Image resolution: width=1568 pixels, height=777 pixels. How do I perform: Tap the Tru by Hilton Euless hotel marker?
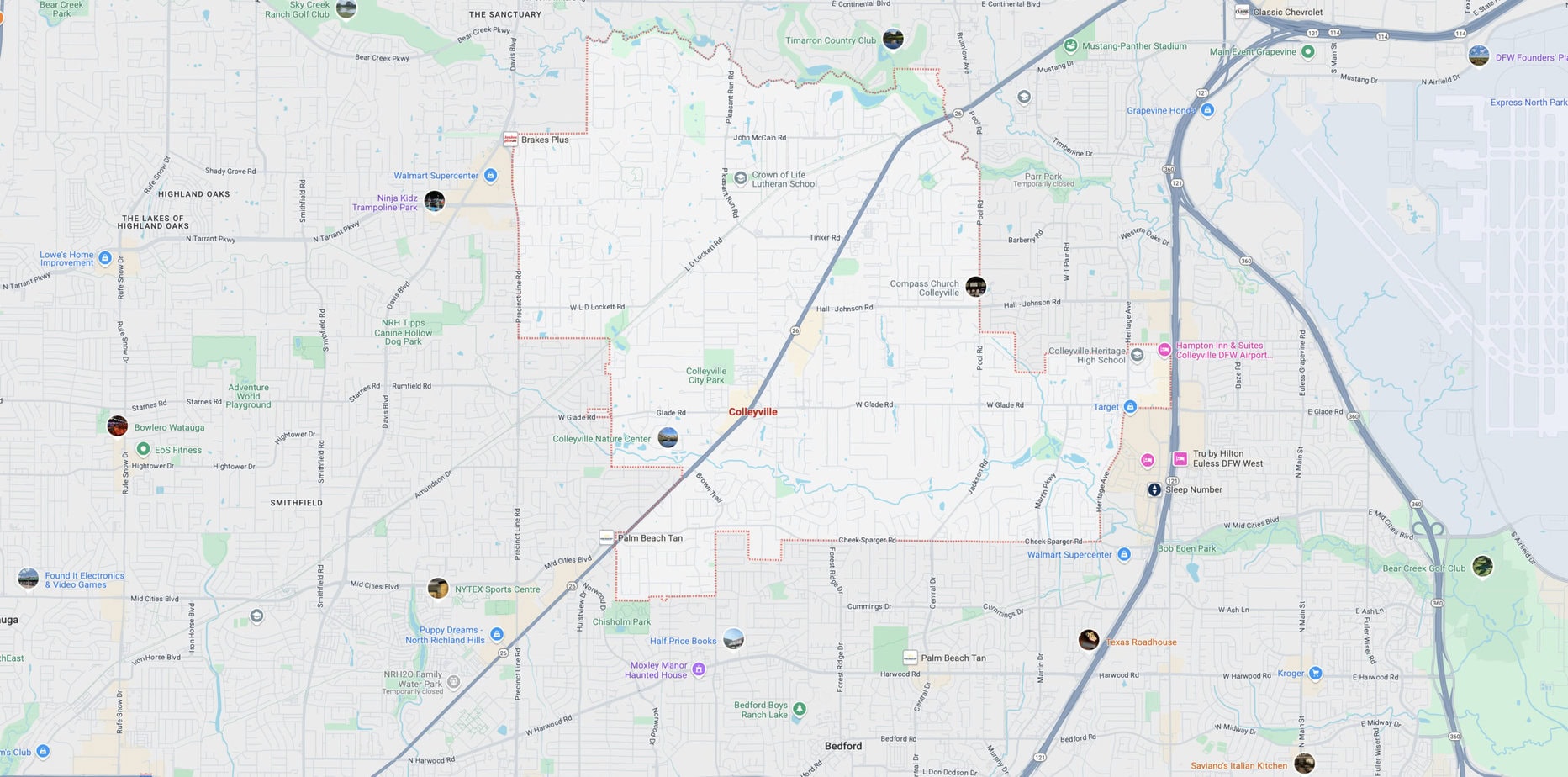(x=1180, y=458)
